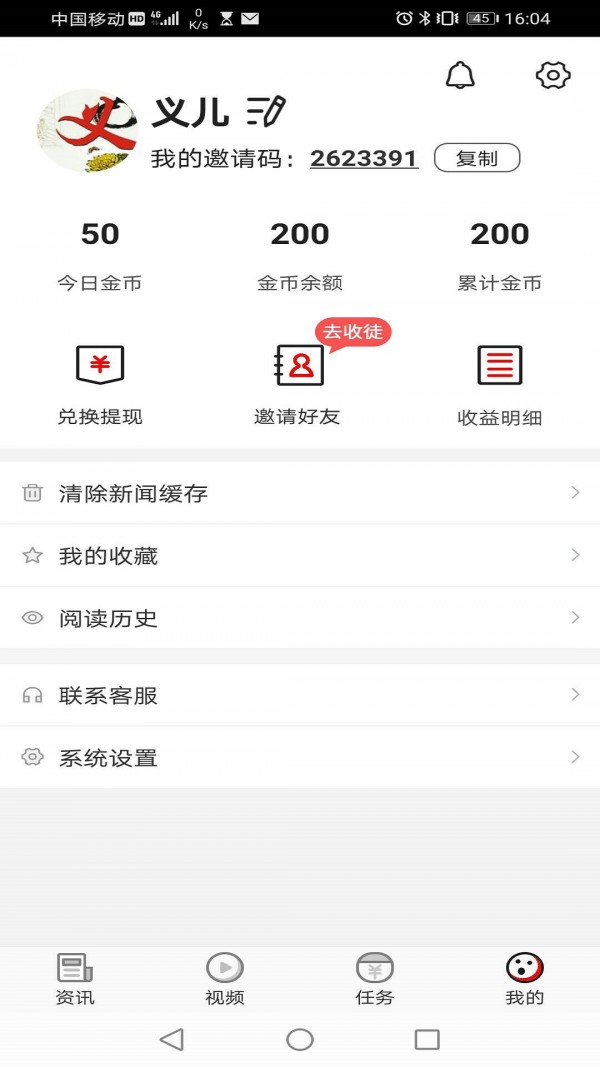Open the notifications bell
Viewport: 600px width, 1067px height.
[x=460, y=75]
